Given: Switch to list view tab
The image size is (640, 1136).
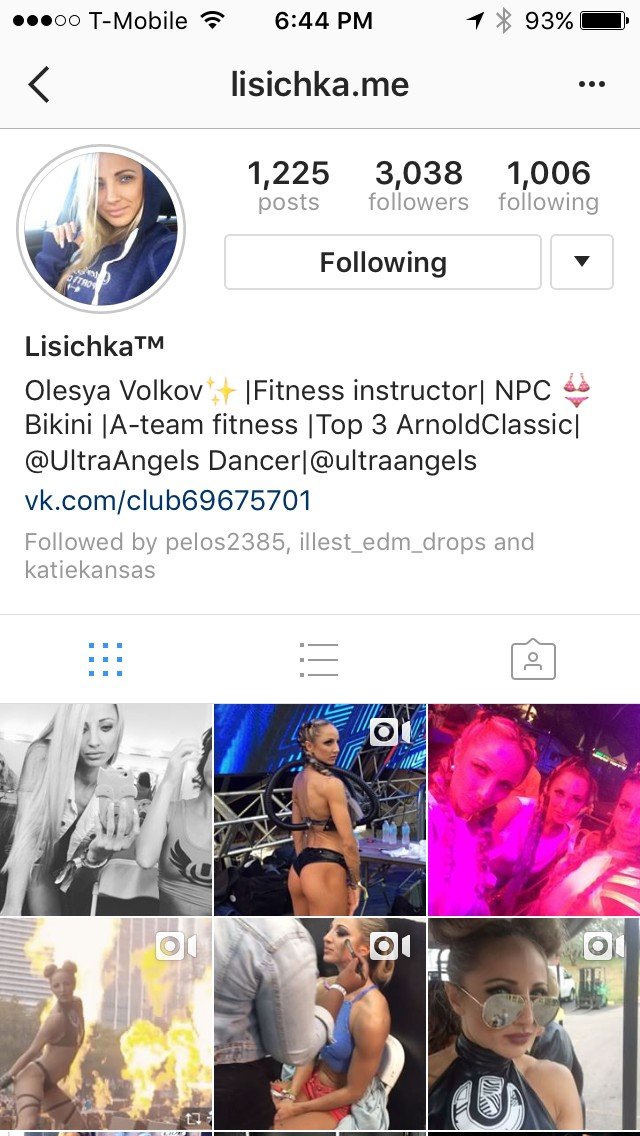Looking at the screenshot, I should 319,660.
